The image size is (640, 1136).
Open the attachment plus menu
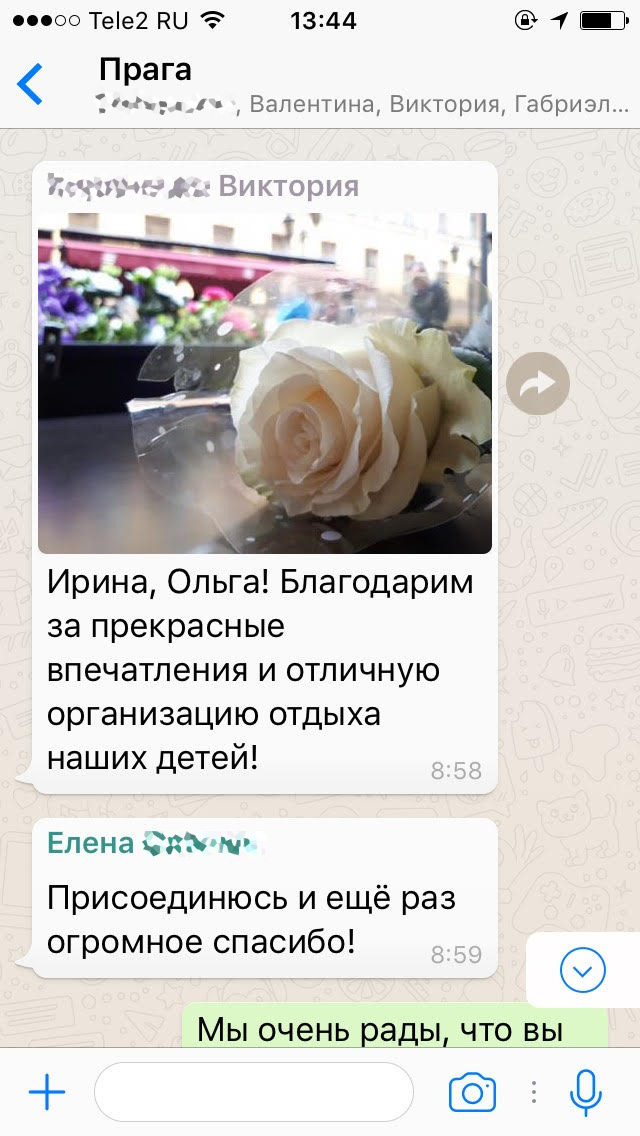click(x=47, y=1092)
